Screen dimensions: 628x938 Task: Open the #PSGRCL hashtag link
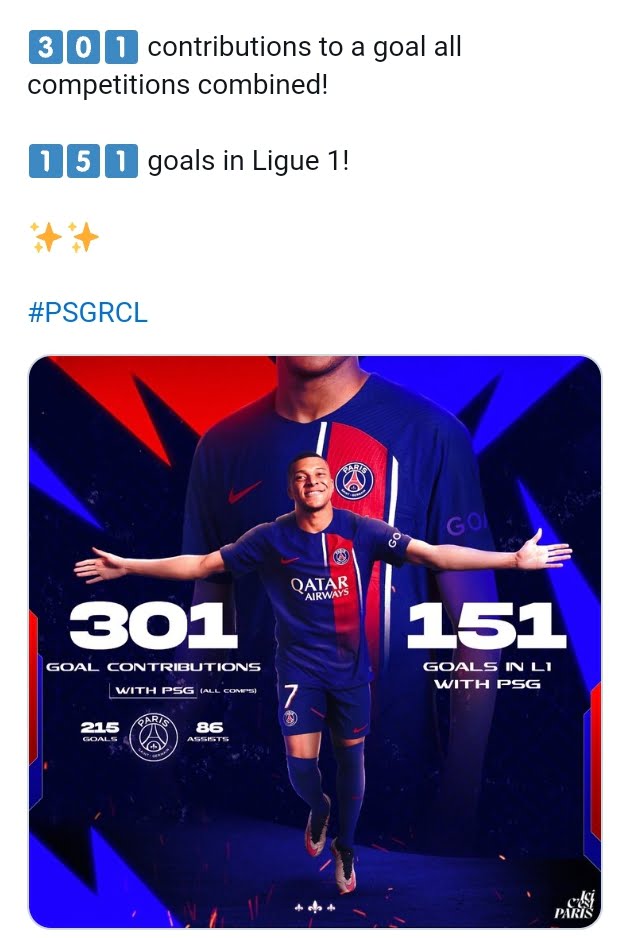click(x=88, y=312)
